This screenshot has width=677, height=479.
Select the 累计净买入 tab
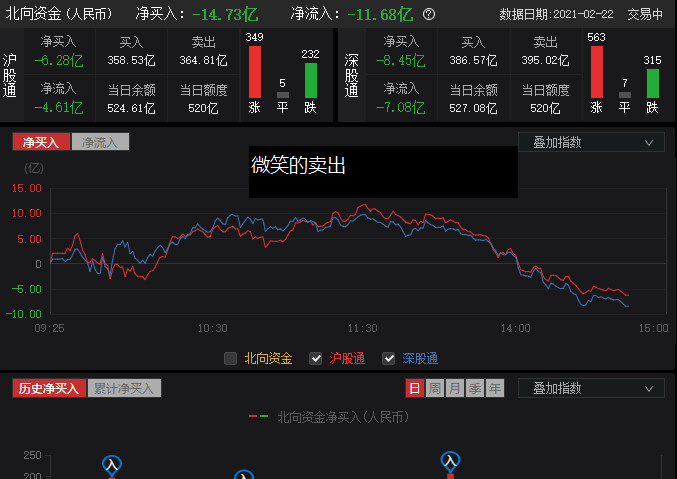click(x=124, y=388)
